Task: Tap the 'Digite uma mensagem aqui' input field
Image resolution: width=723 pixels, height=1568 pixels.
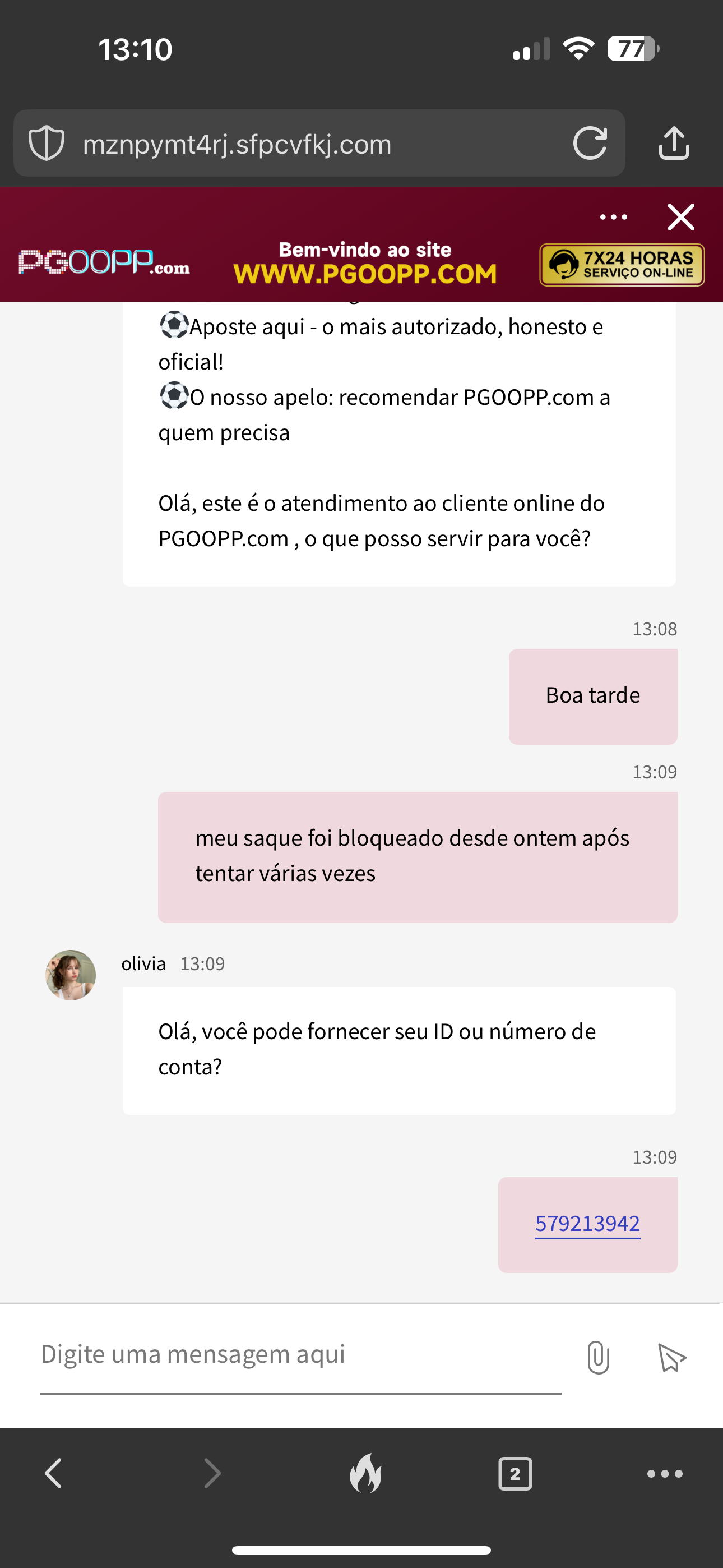Action: [x=243, y=1354]
